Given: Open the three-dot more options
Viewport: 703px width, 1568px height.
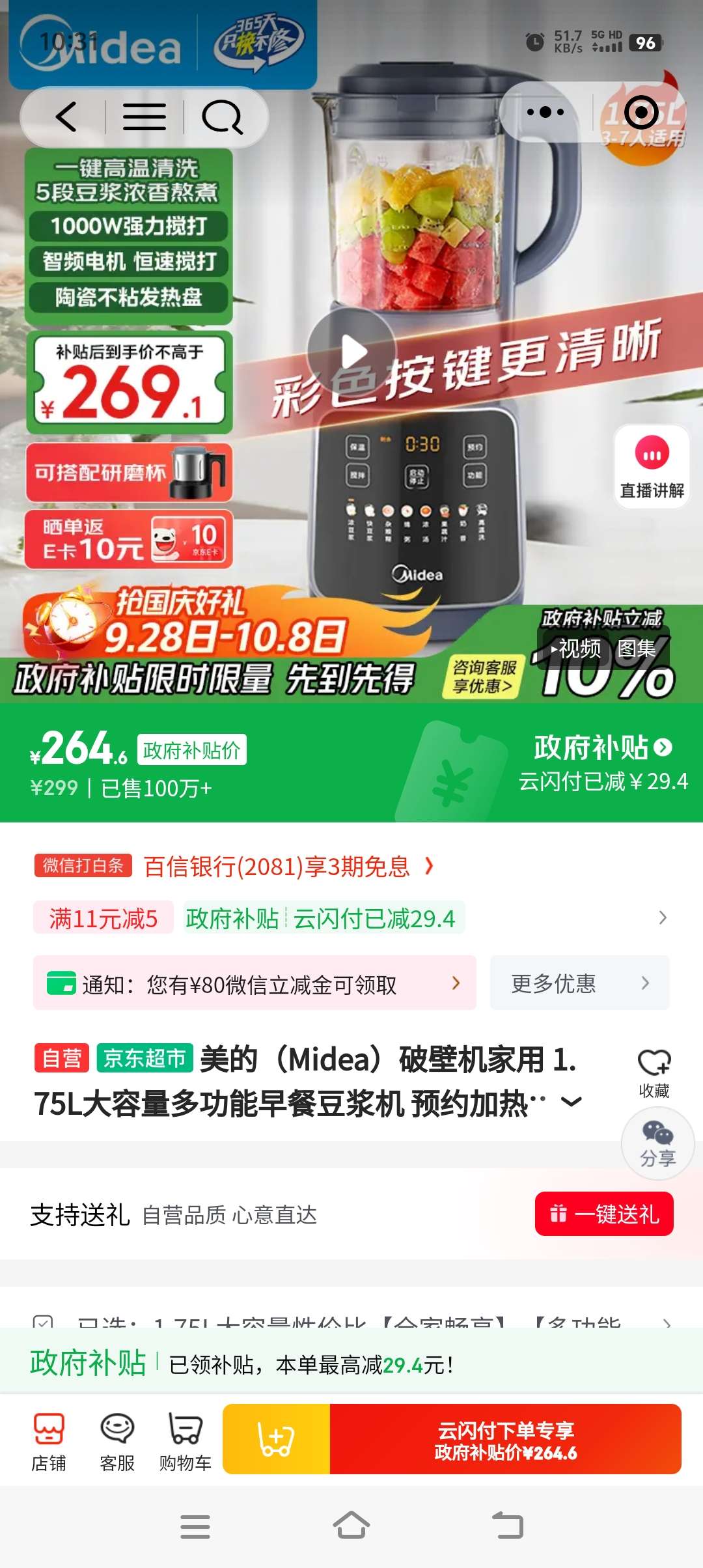Looking at the screenshot, I should [x=545, y=113].
